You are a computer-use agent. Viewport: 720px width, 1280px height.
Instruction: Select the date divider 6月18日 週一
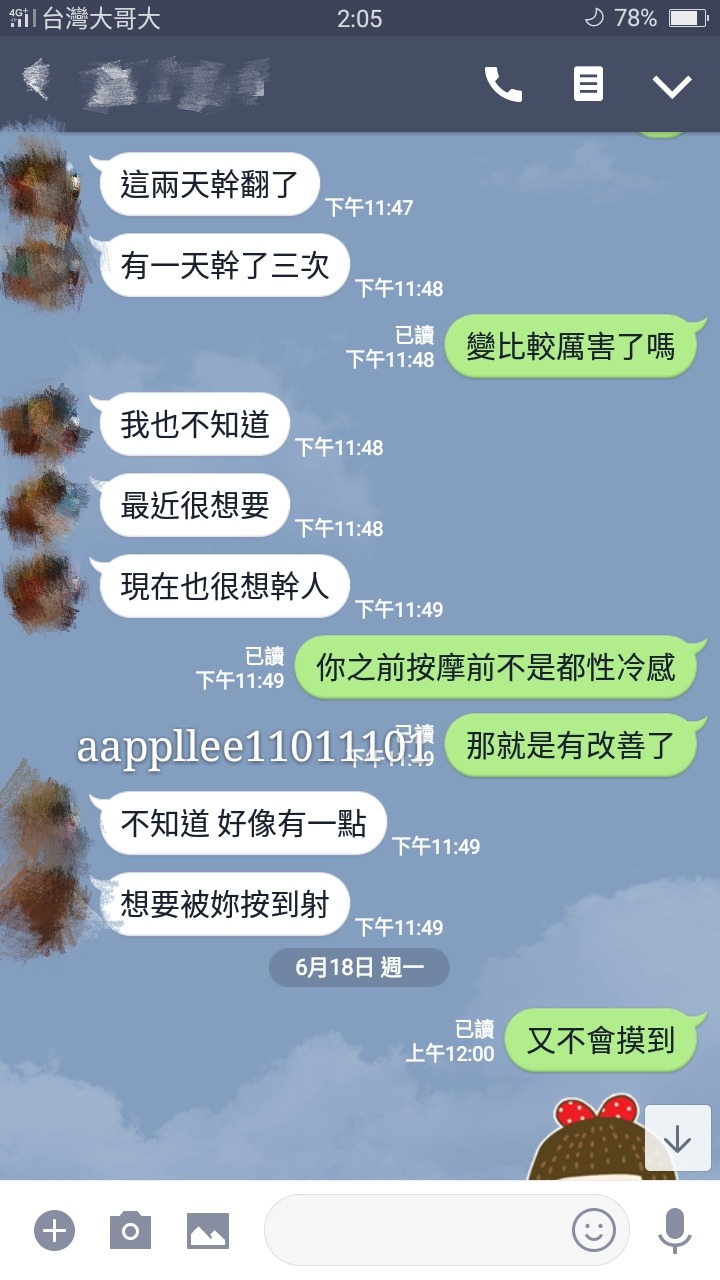pyautogui.click(x=358, y=966)
